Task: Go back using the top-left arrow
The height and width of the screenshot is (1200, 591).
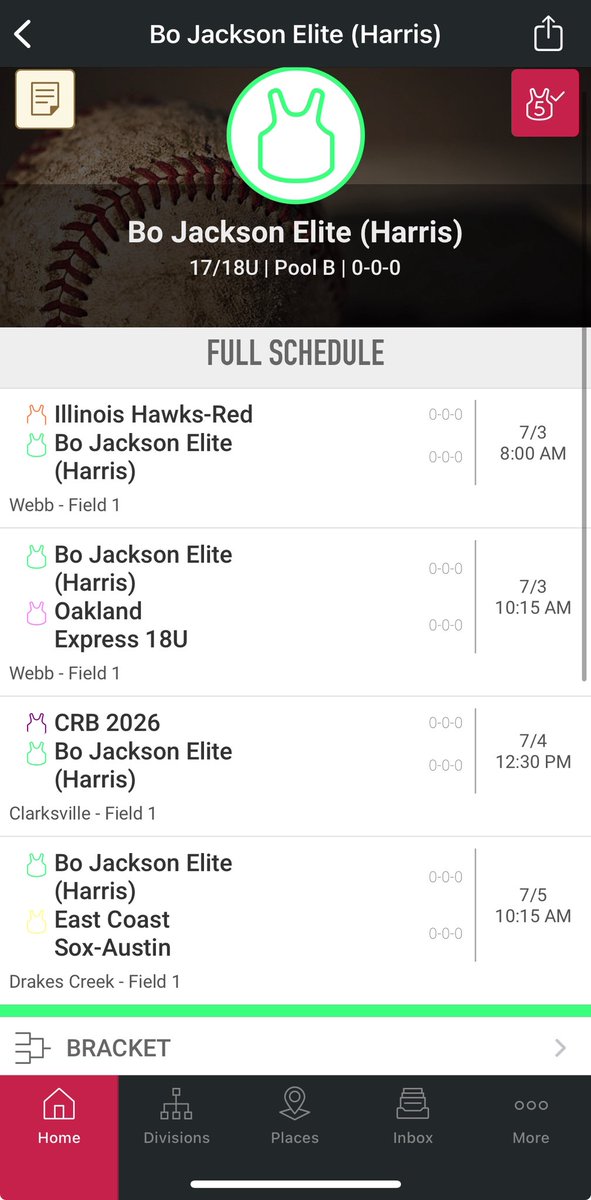Action: [23, 35]
